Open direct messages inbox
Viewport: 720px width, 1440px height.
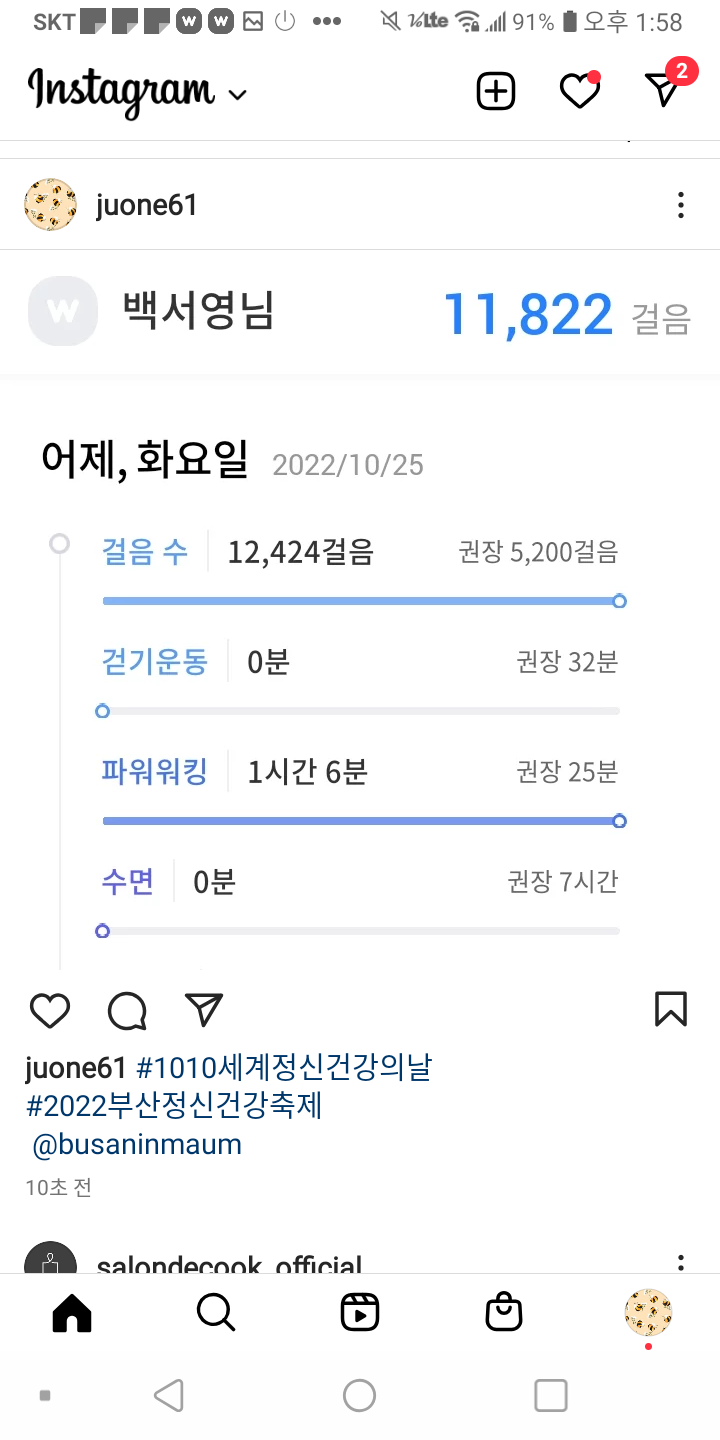pyautogui.click(x=664, y=90)
